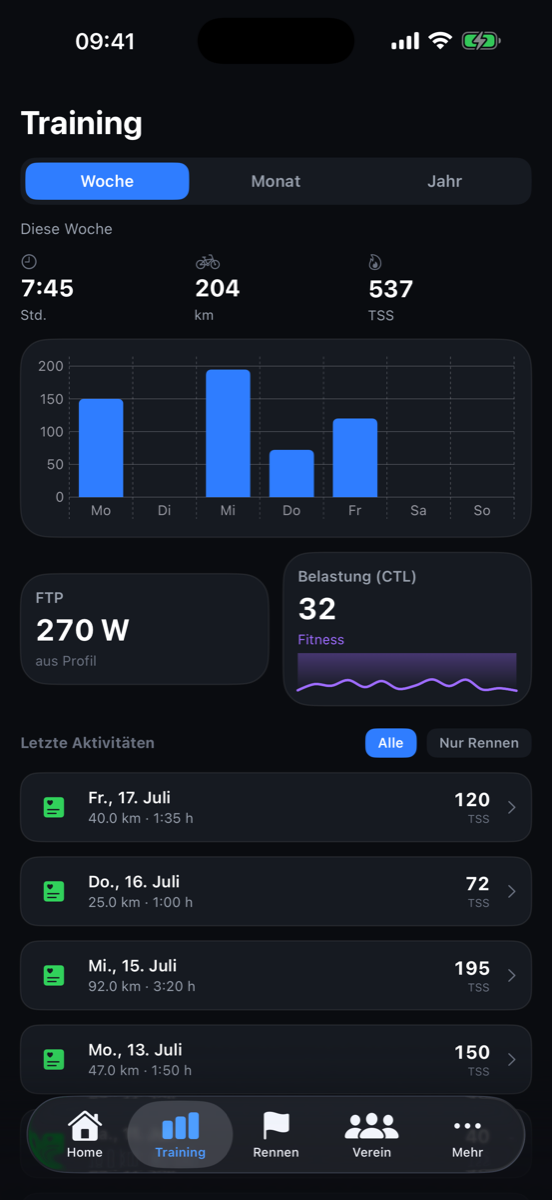Switch to the Monat view
Screen dimensions: 552x1200
tap(276, 181)
